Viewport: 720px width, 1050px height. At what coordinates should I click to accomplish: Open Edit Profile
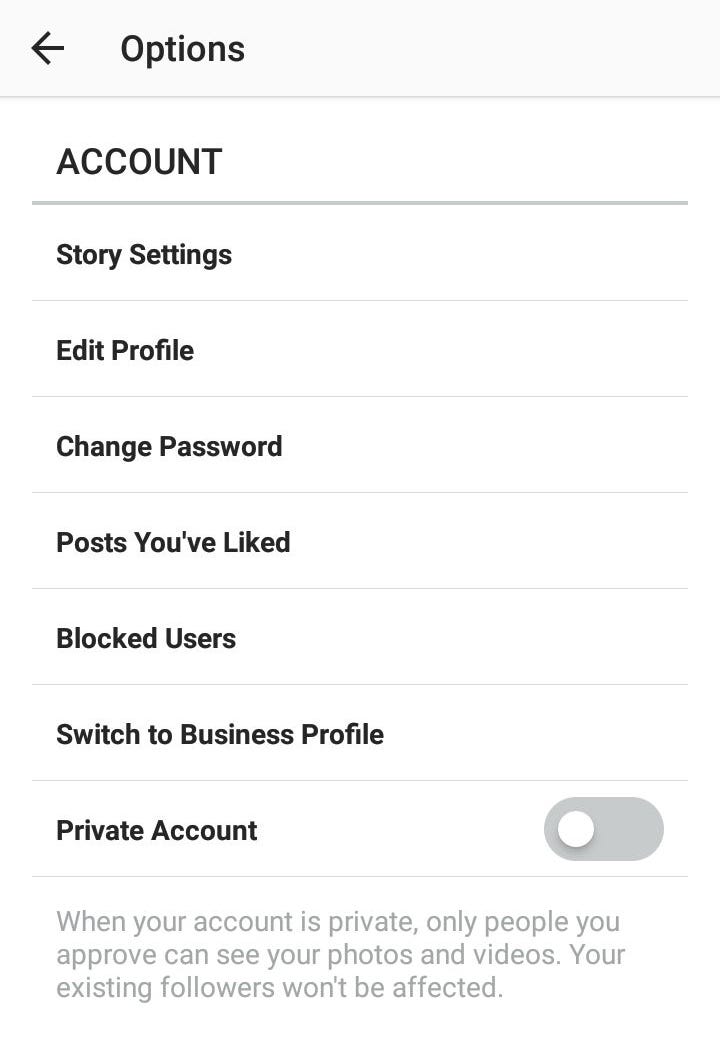click(125, 351)
